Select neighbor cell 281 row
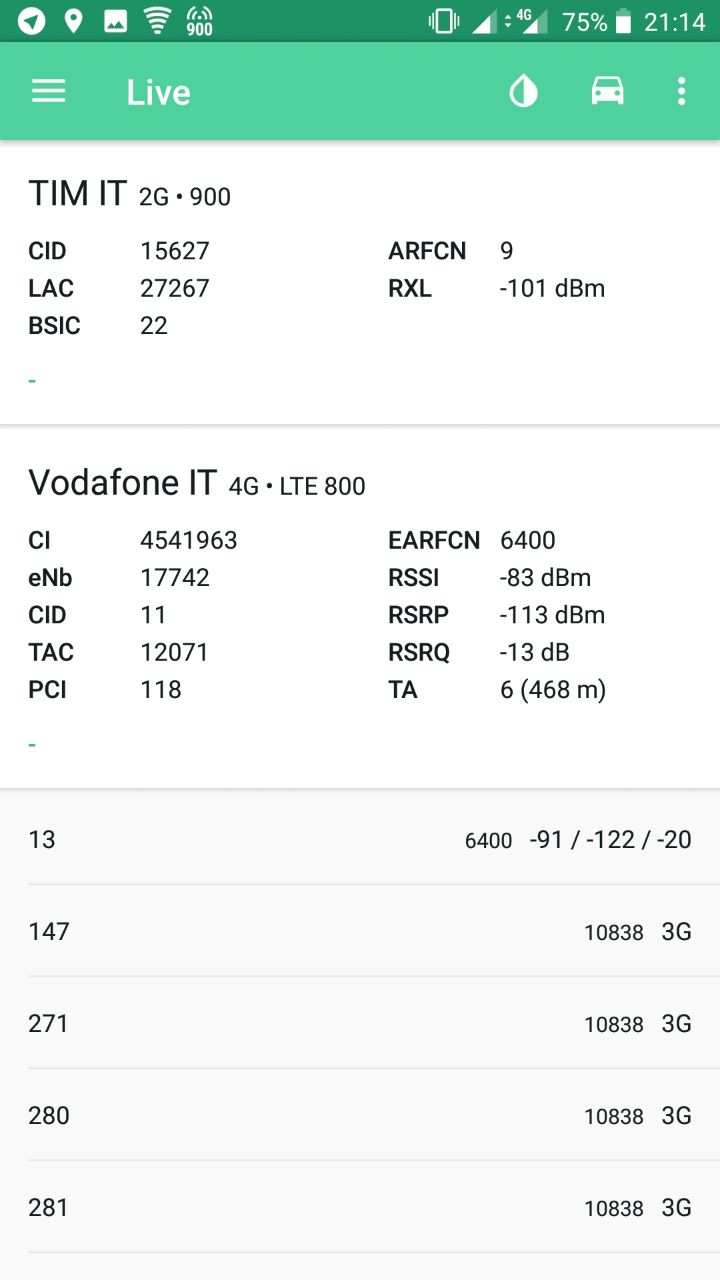This screenshot has width=720, height=1280. click(360, 1207)
